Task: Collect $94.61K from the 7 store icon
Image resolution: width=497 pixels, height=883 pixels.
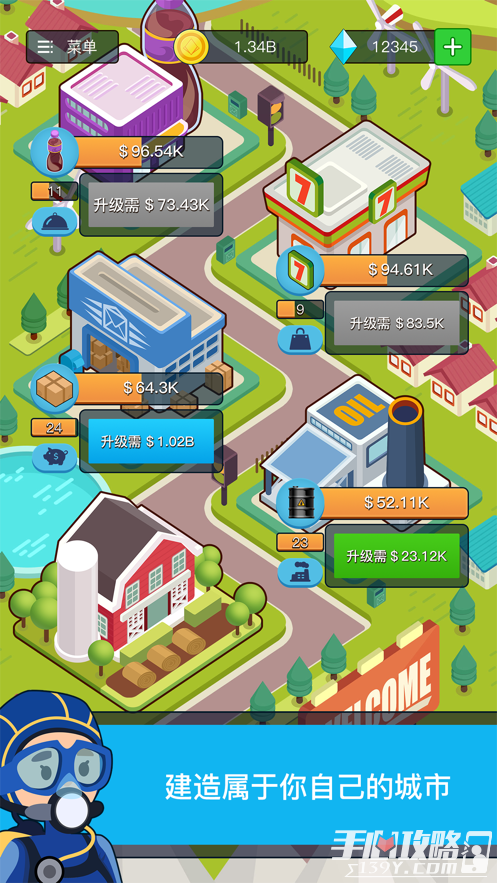Action: (300, 270)
